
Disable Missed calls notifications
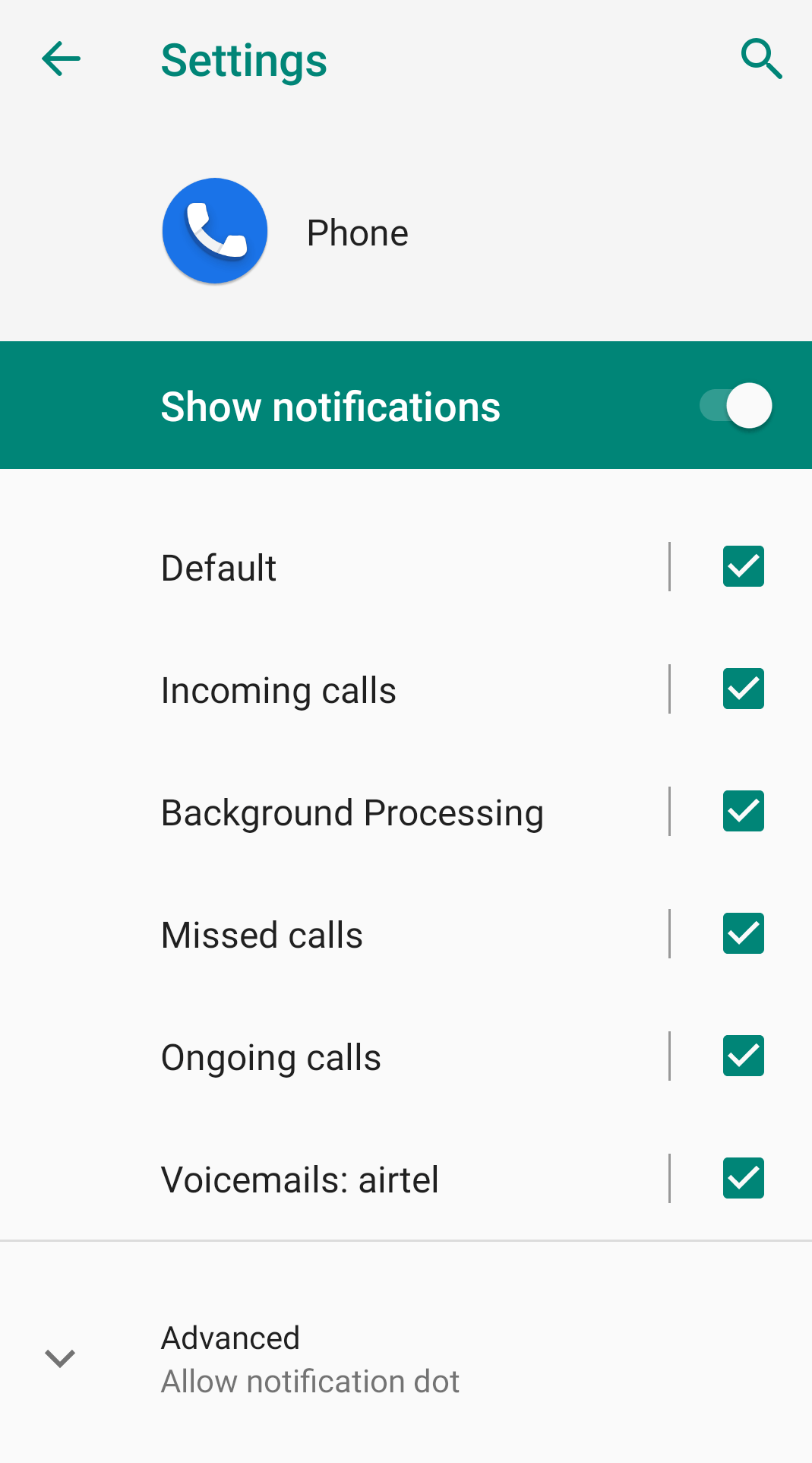743,933
